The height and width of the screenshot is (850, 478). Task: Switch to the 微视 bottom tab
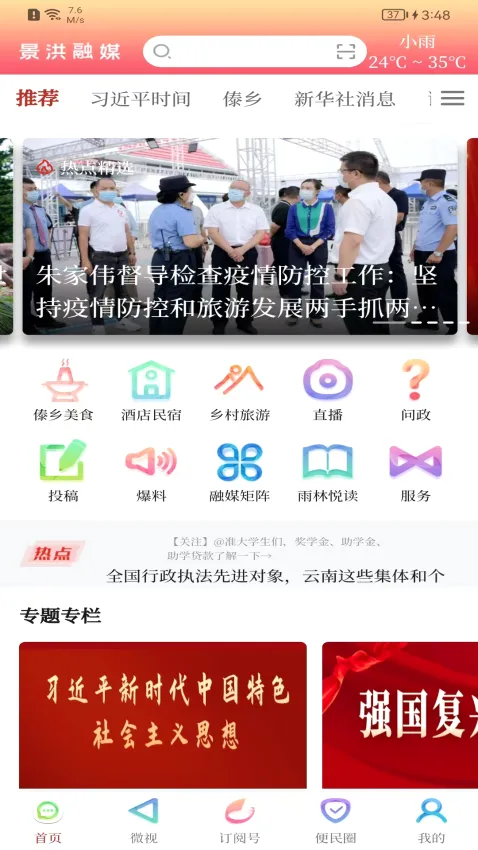144,821
